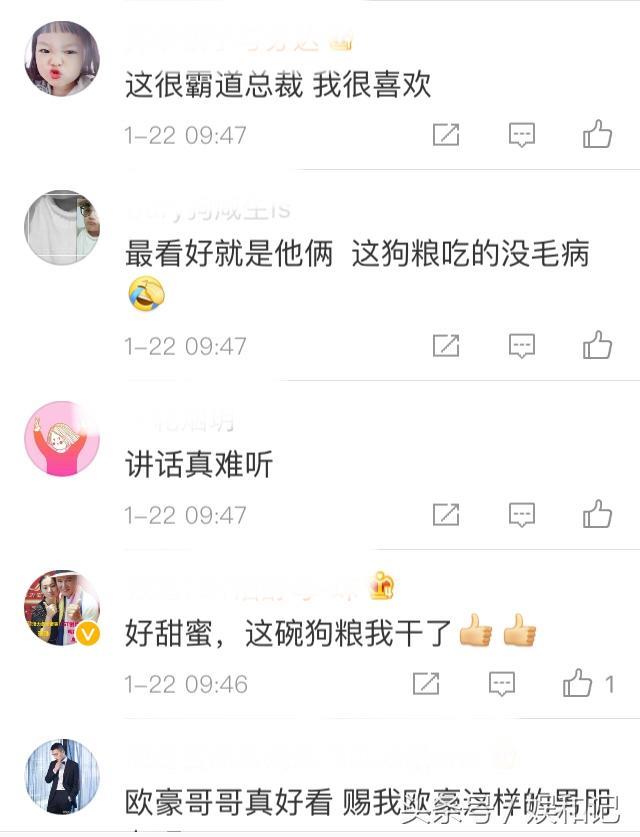Reply to the comment '好甜蜜，这碗狗粮我干了'

pyautogui.click(x=502, y=684)
